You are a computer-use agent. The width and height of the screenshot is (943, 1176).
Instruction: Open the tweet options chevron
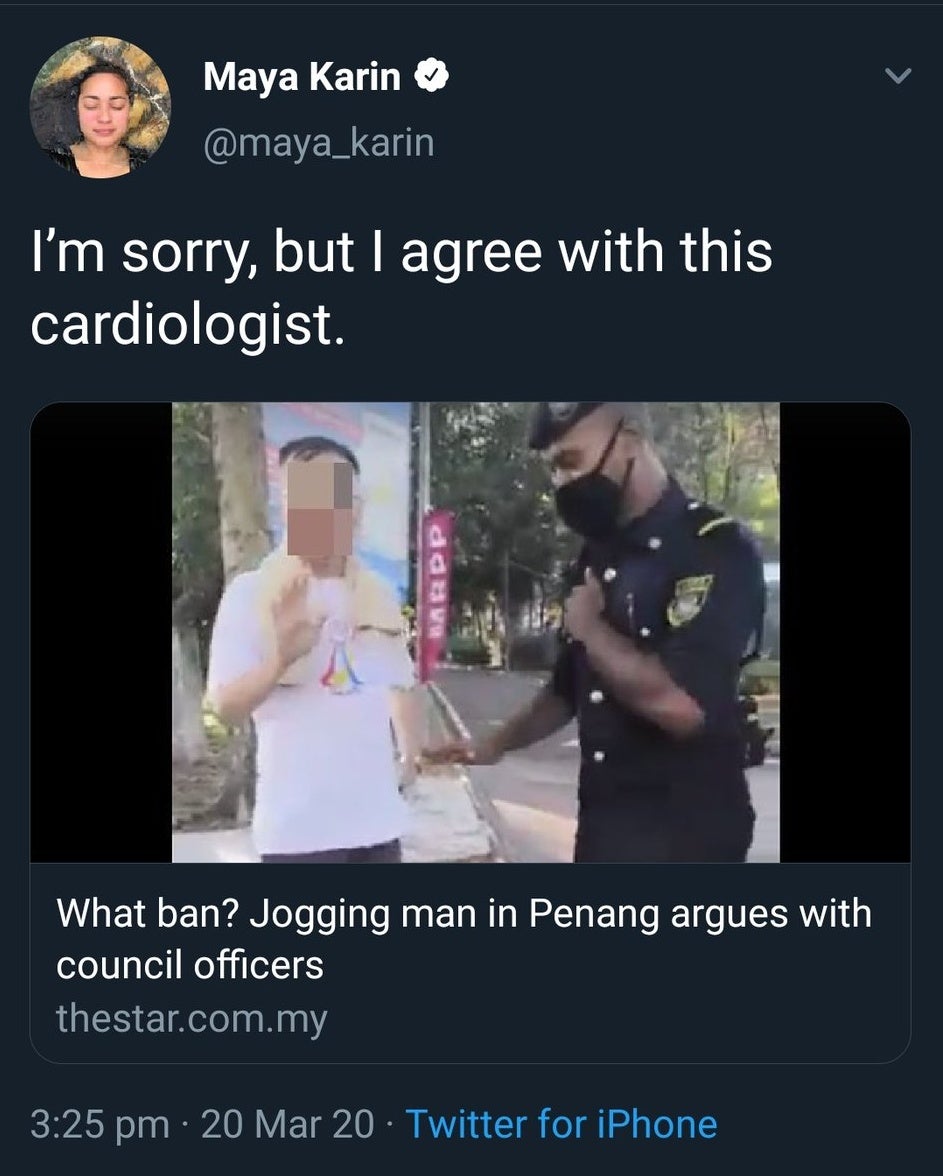pos(899,76)
